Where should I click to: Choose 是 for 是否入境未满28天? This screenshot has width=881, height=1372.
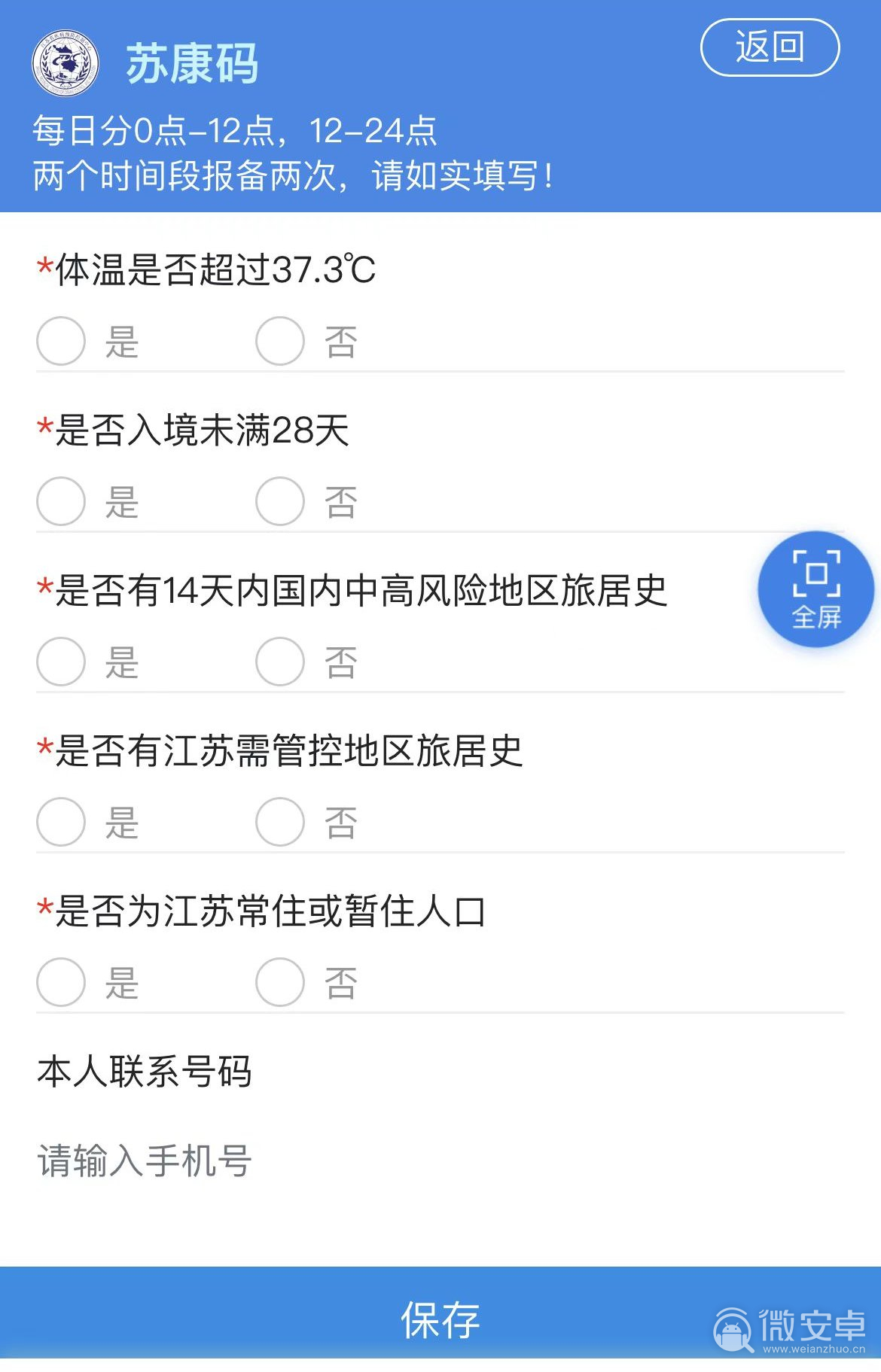tap(61, 501)
